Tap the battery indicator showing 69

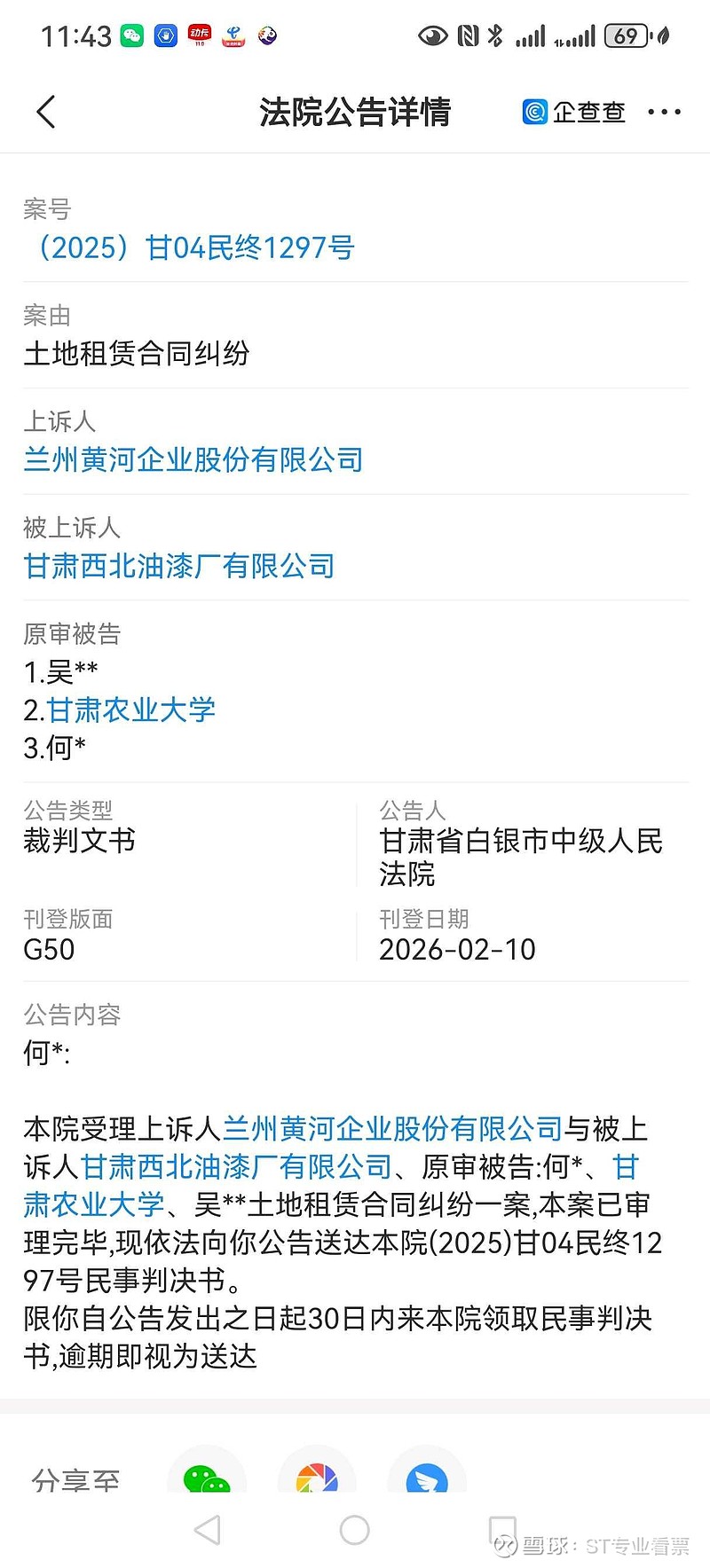point(625,35)
